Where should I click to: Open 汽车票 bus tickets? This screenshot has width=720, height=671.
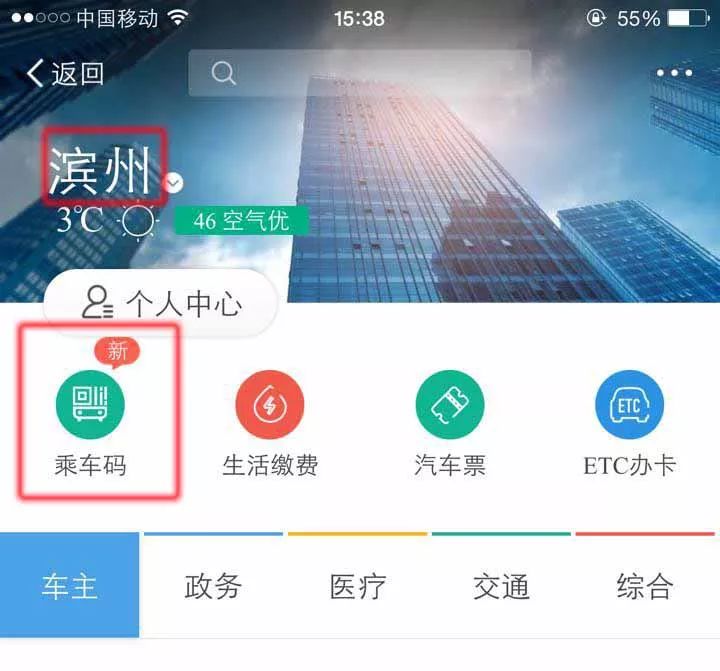[450, 420]
